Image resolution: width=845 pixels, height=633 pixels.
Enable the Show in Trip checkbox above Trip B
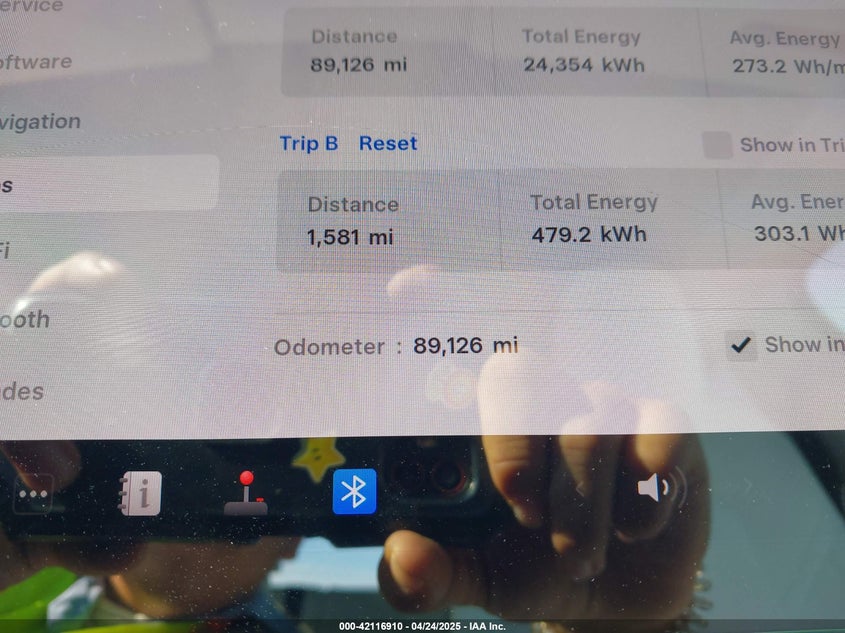tap(717, 145)
